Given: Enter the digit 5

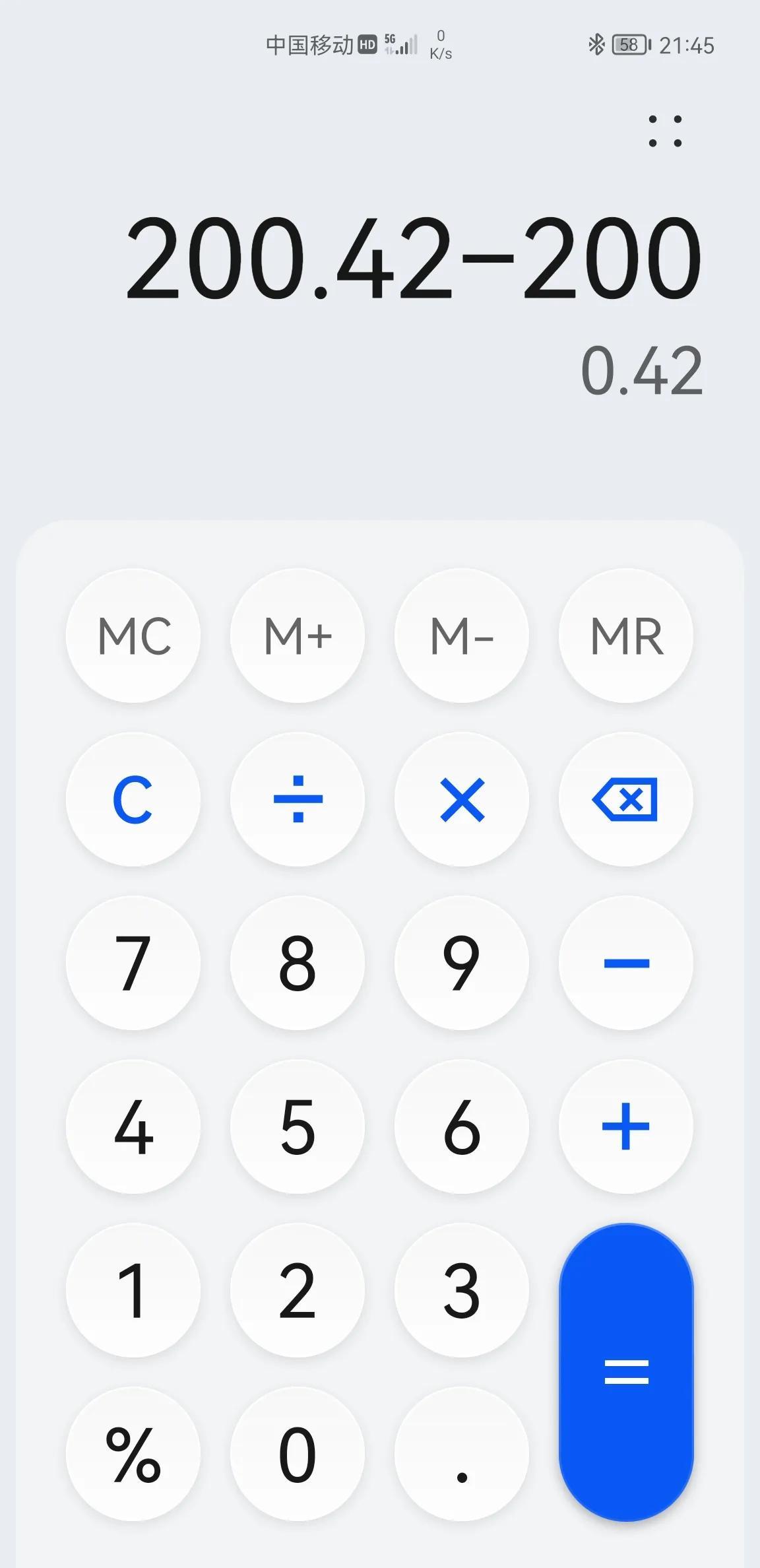Looking at the screenshot, I should click(x=298, y=1127).
